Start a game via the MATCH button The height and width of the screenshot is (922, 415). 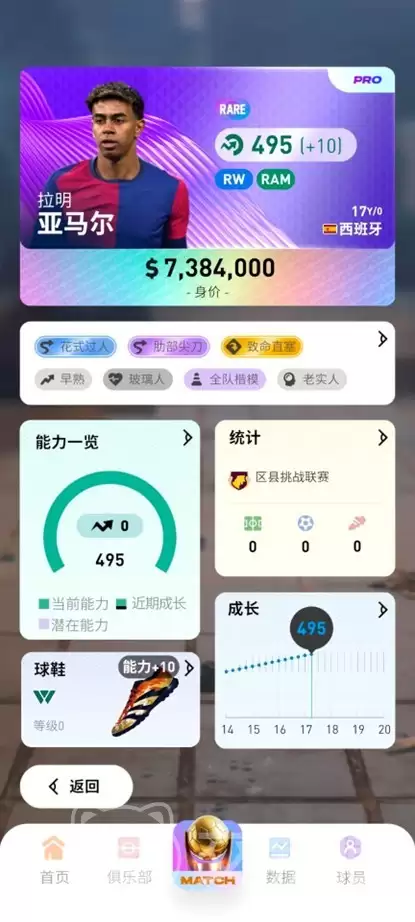click(x=208, y=853)
